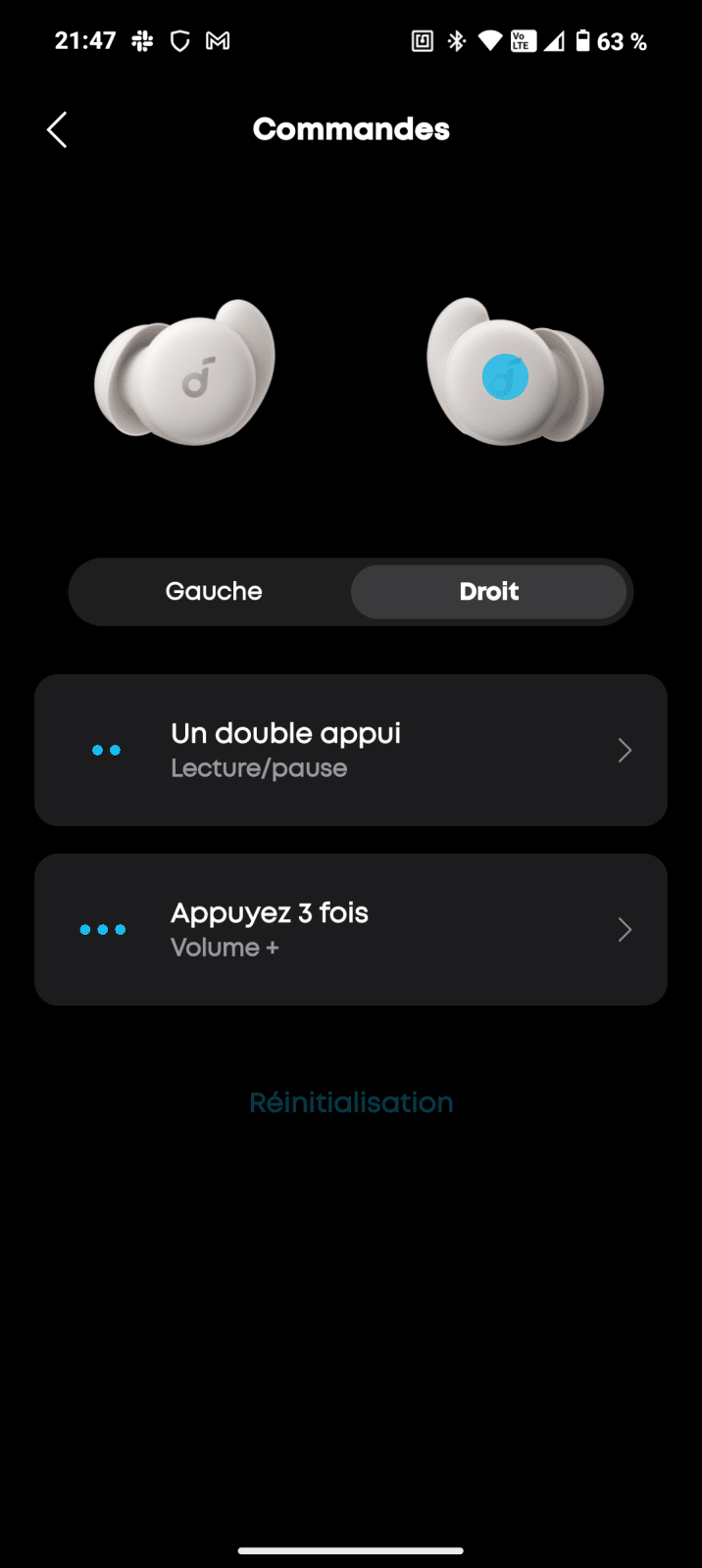Select the Droit earbud tab
Screen dimensions: 702x1568
tap(488, 591)
